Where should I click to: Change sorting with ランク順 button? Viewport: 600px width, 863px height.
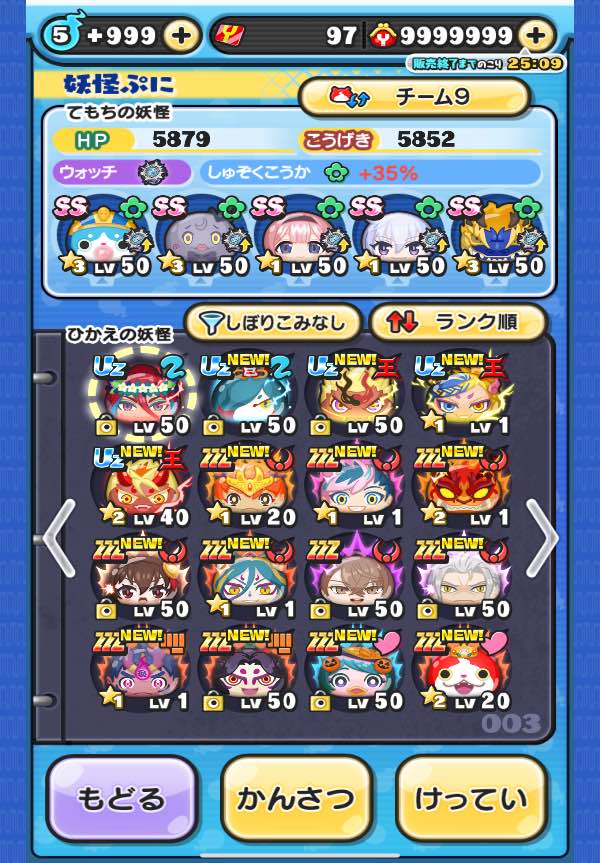(x=458, y=322)
